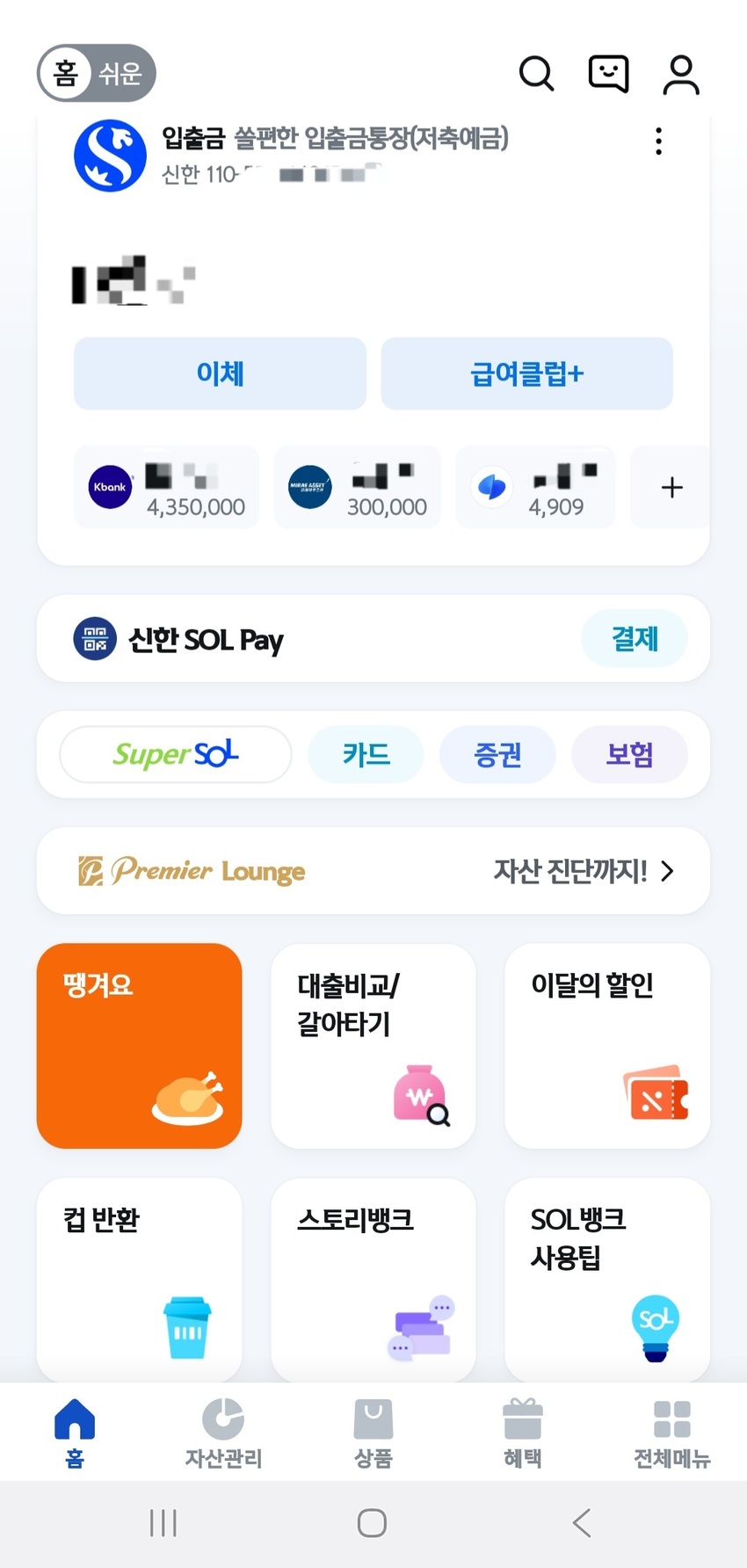This screenshot has height=1568, width=747.
Task: Tap 결제 on 신한 SOL Pay
Action: click(634, 639)
